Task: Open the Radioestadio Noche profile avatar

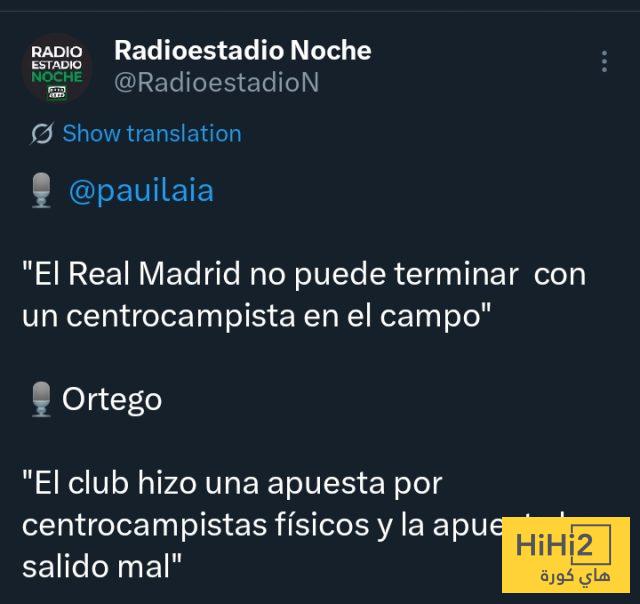Action: pyautogui.click(x=57, y=68)
